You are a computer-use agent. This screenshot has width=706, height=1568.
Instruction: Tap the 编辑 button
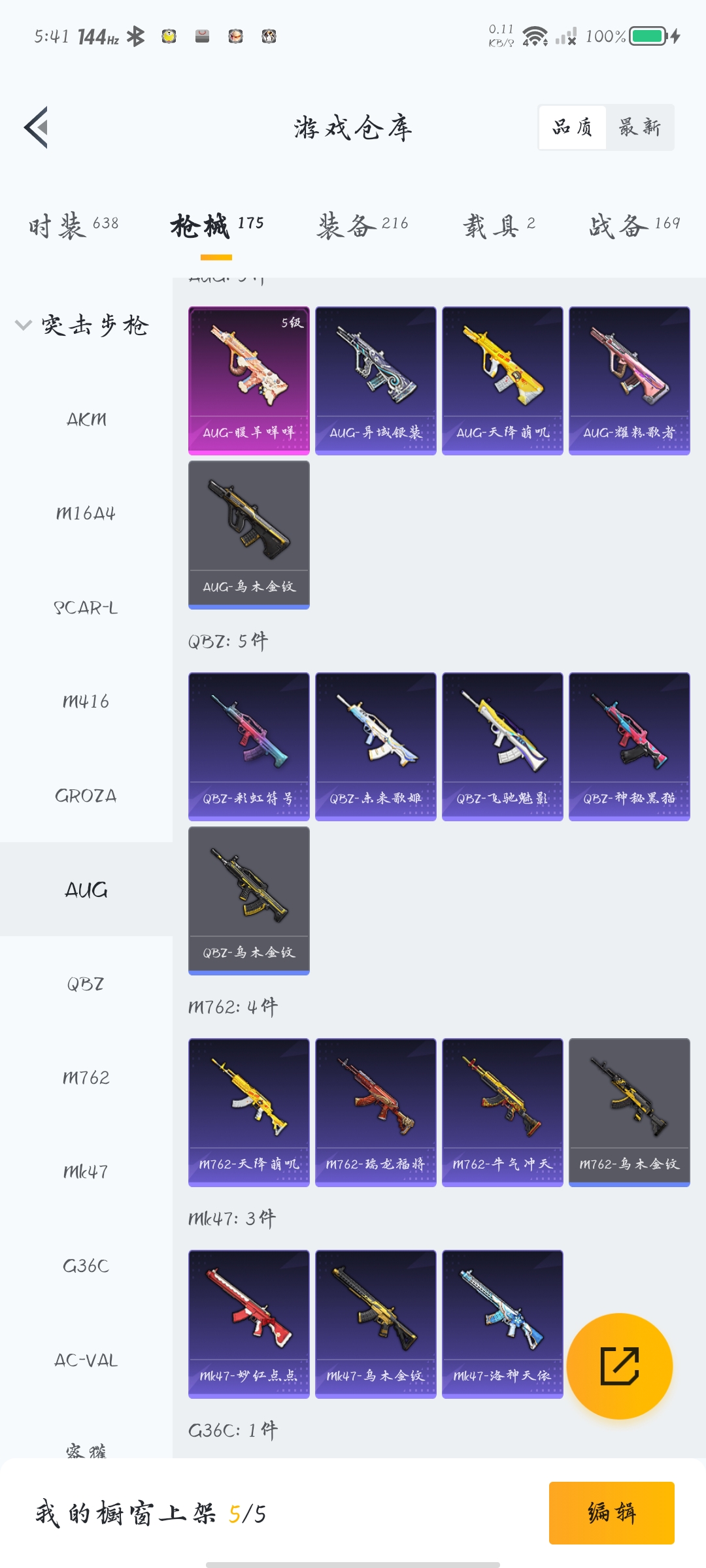611,1512
